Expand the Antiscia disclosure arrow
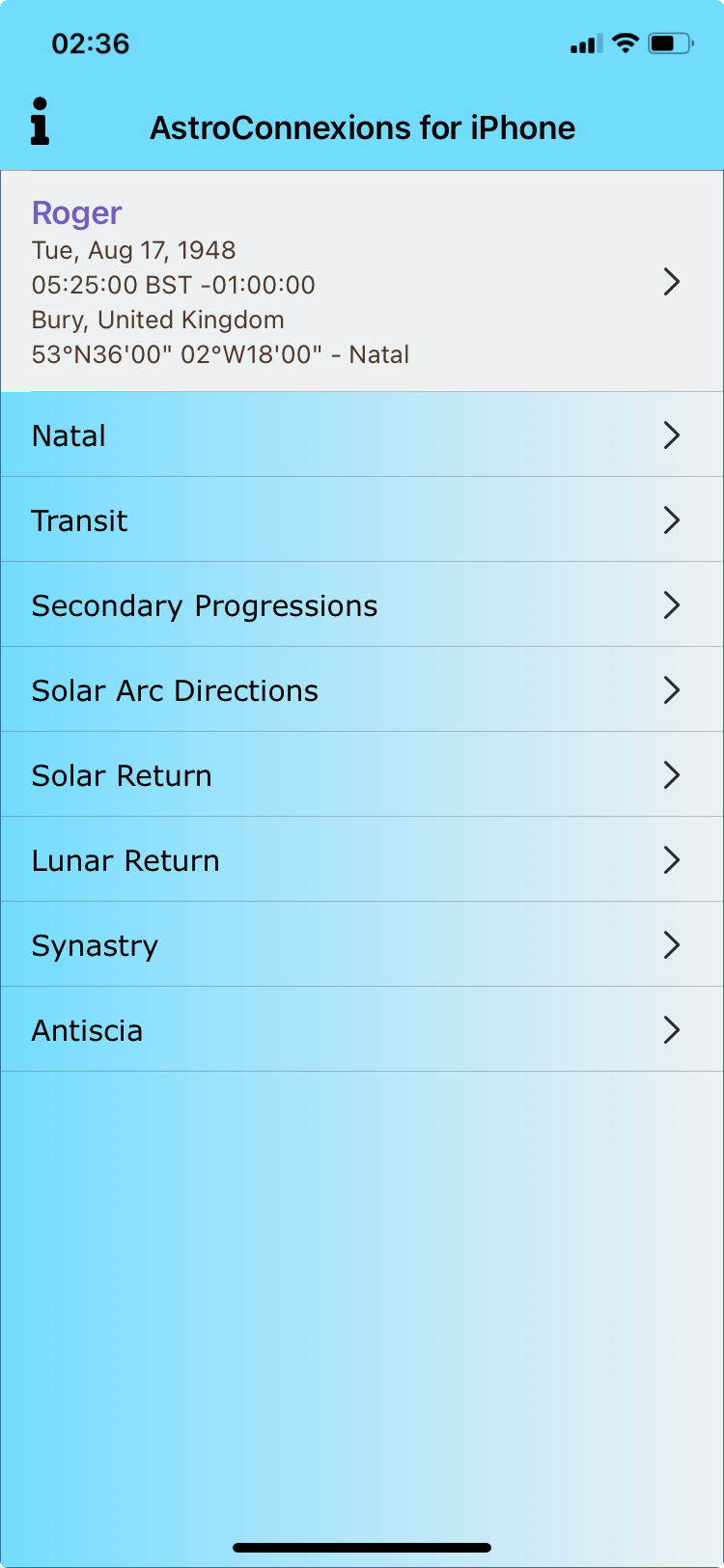Viewport: 724px width, 1568px height. (x=672, y=1030)
